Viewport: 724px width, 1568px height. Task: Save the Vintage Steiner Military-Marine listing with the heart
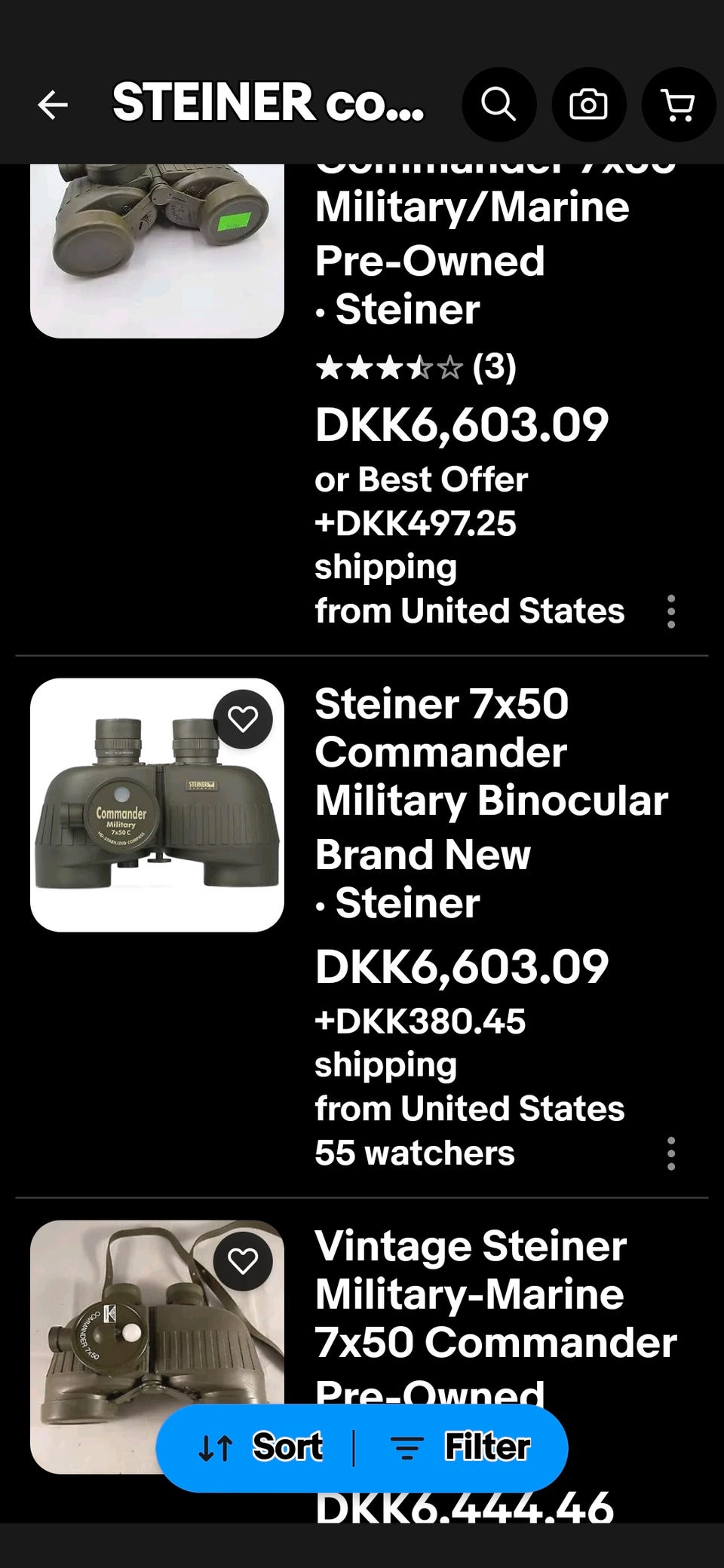[x=243, y=1261]
